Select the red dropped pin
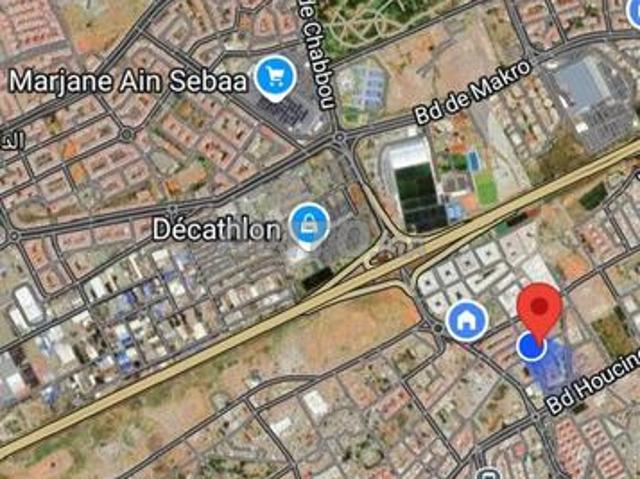Image resolution: width=640 pixels, height=479 pixels. point(541,305)
